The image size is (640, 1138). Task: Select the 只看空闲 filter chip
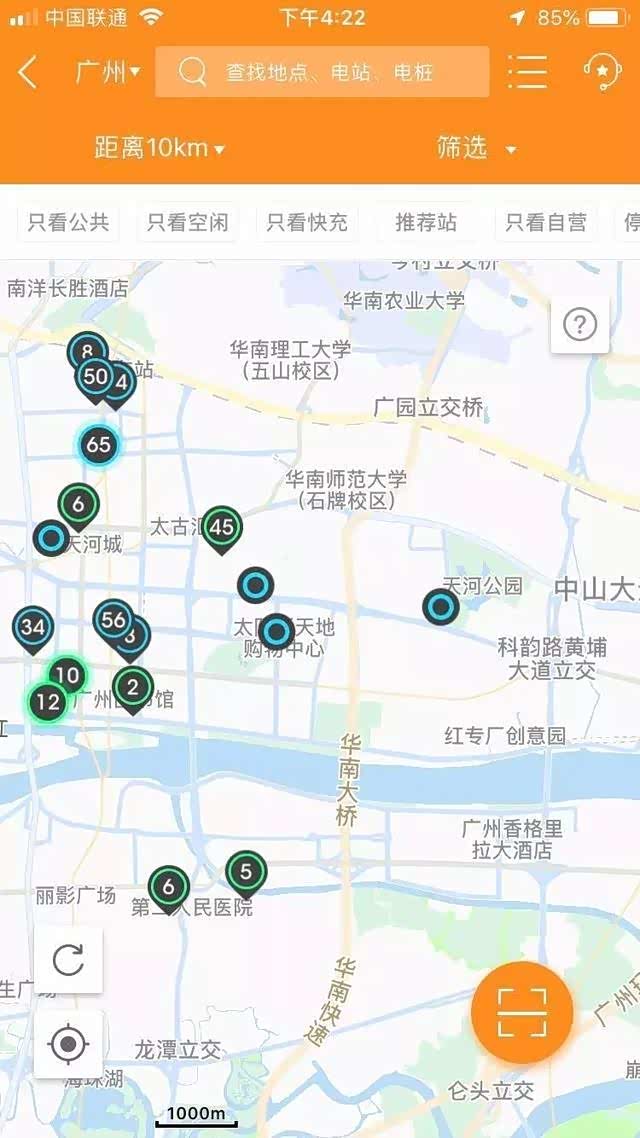pyautogui.click(x=187, y=222)
